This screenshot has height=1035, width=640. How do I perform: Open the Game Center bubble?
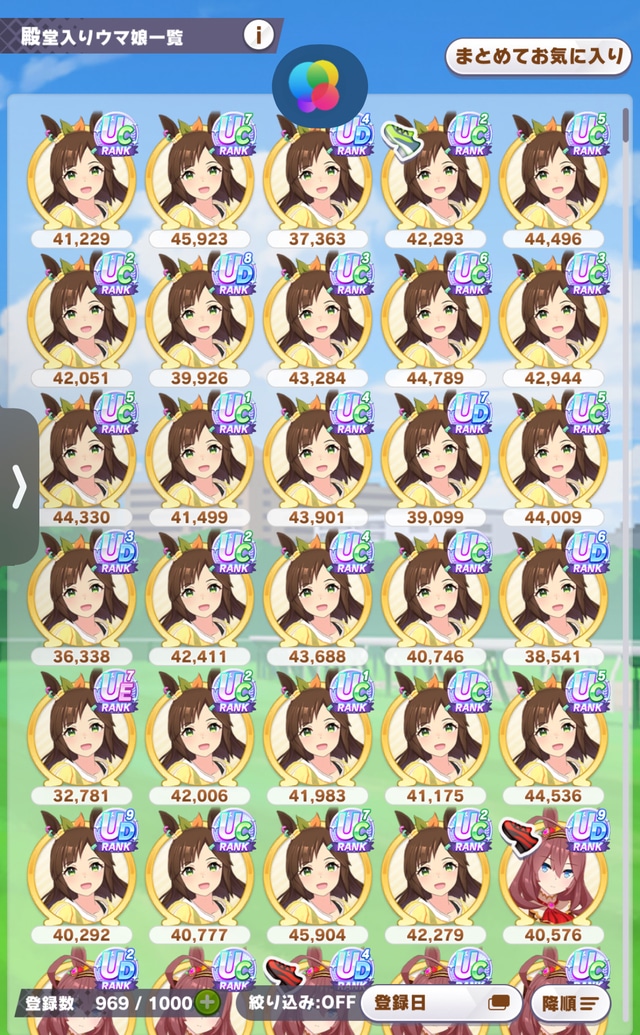coord(320,85)
